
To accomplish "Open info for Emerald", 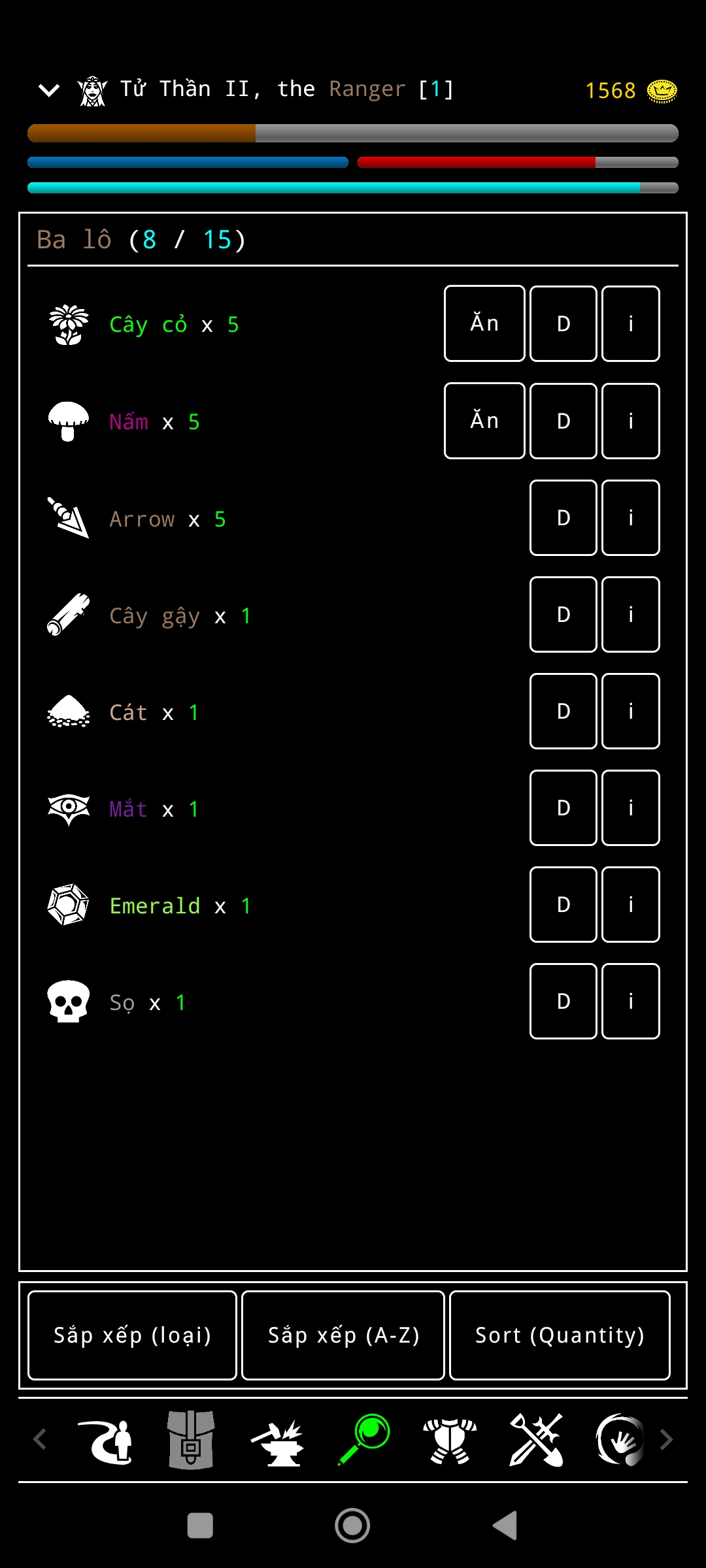I will pyautogui.click(x=630, y=904).
